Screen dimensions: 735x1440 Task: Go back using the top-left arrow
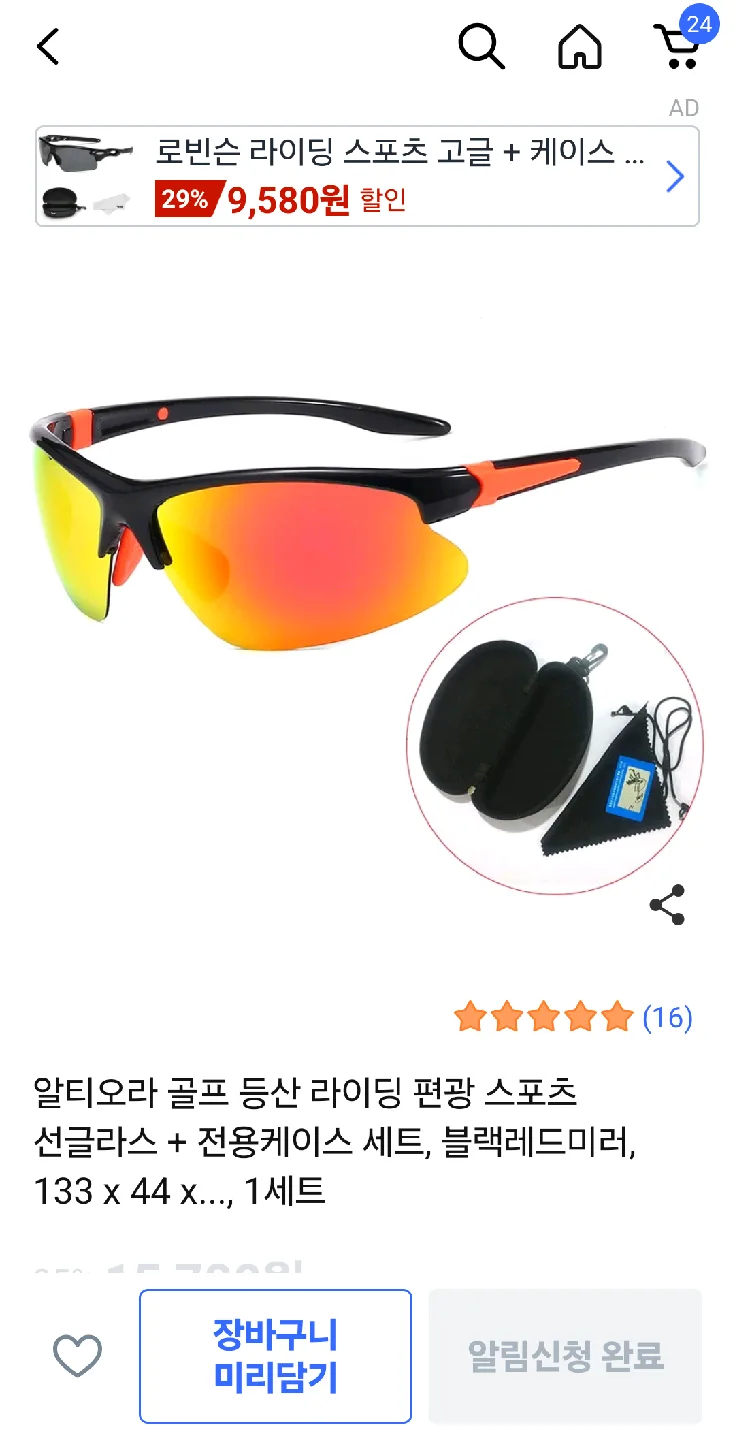48,47
